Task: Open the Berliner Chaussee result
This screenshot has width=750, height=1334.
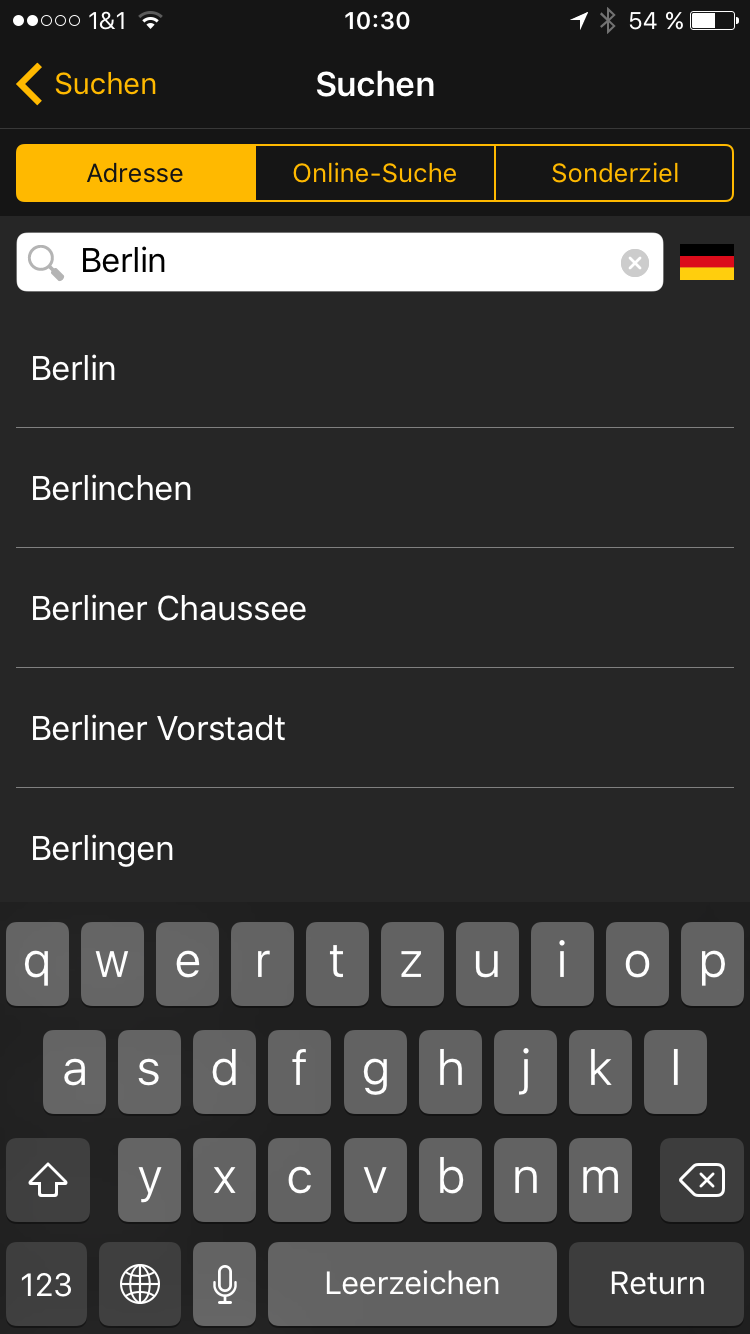Action: pyautogui.click(x=375, y=609)
